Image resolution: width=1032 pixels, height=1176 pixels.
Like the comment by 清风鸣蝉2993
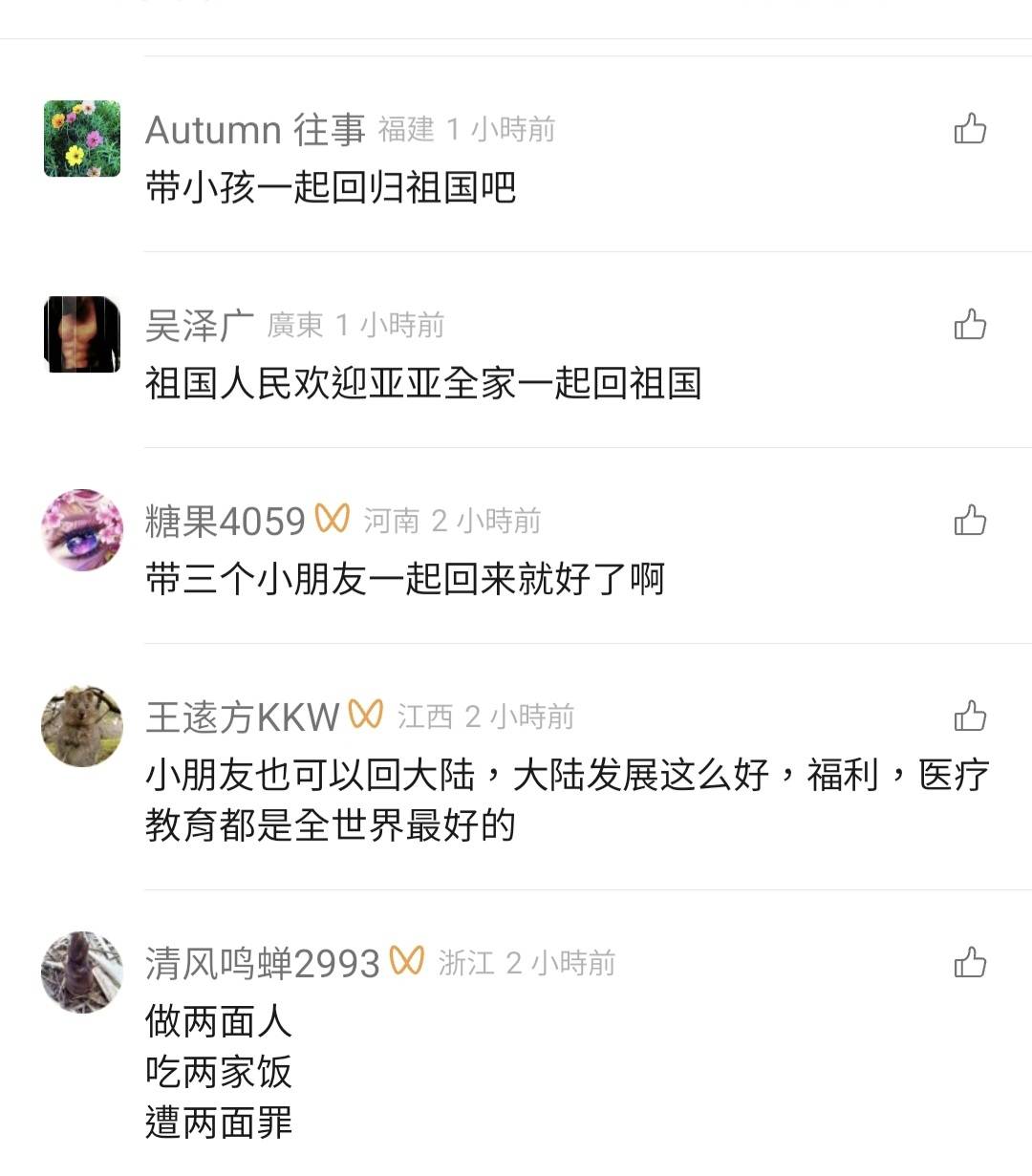pos(970,963)
